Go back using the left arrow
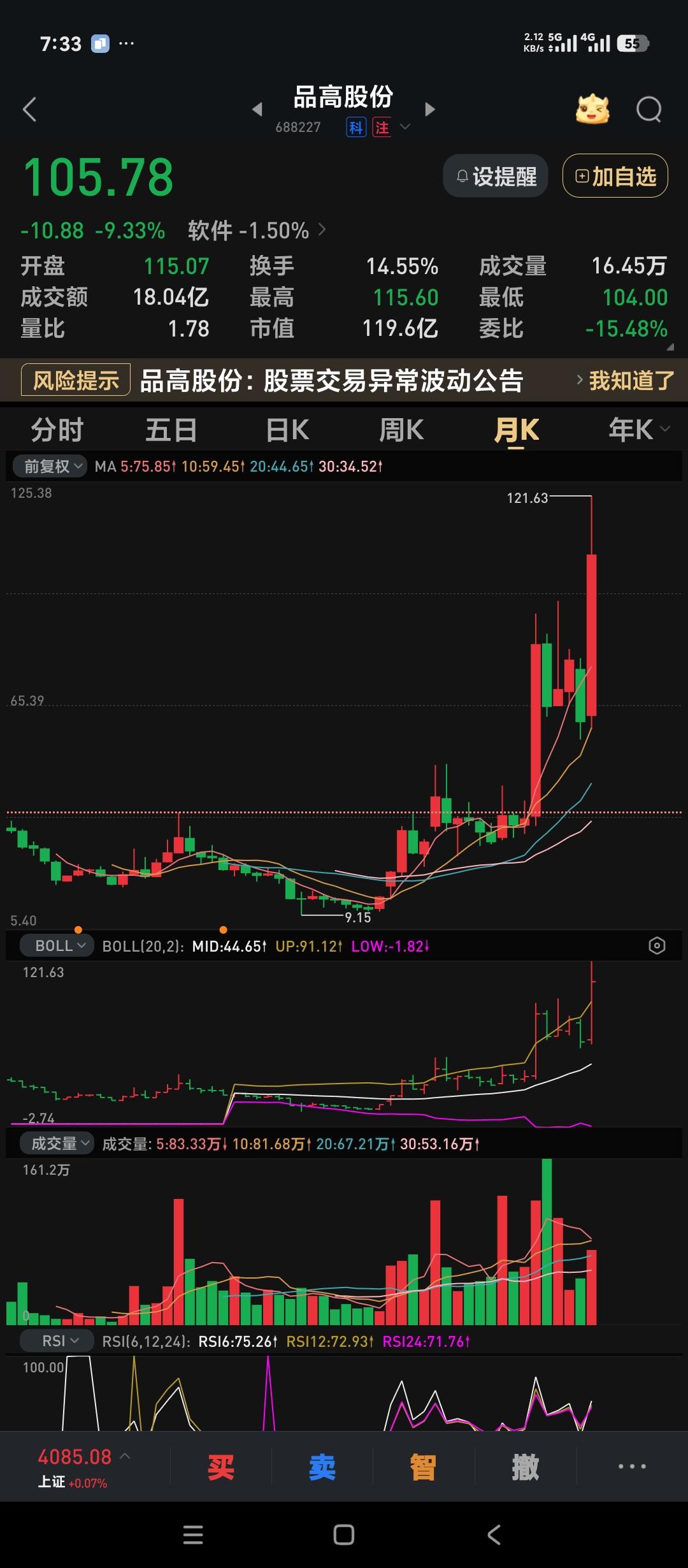Screen dimensions: 688x1568 tap(30, 108)
